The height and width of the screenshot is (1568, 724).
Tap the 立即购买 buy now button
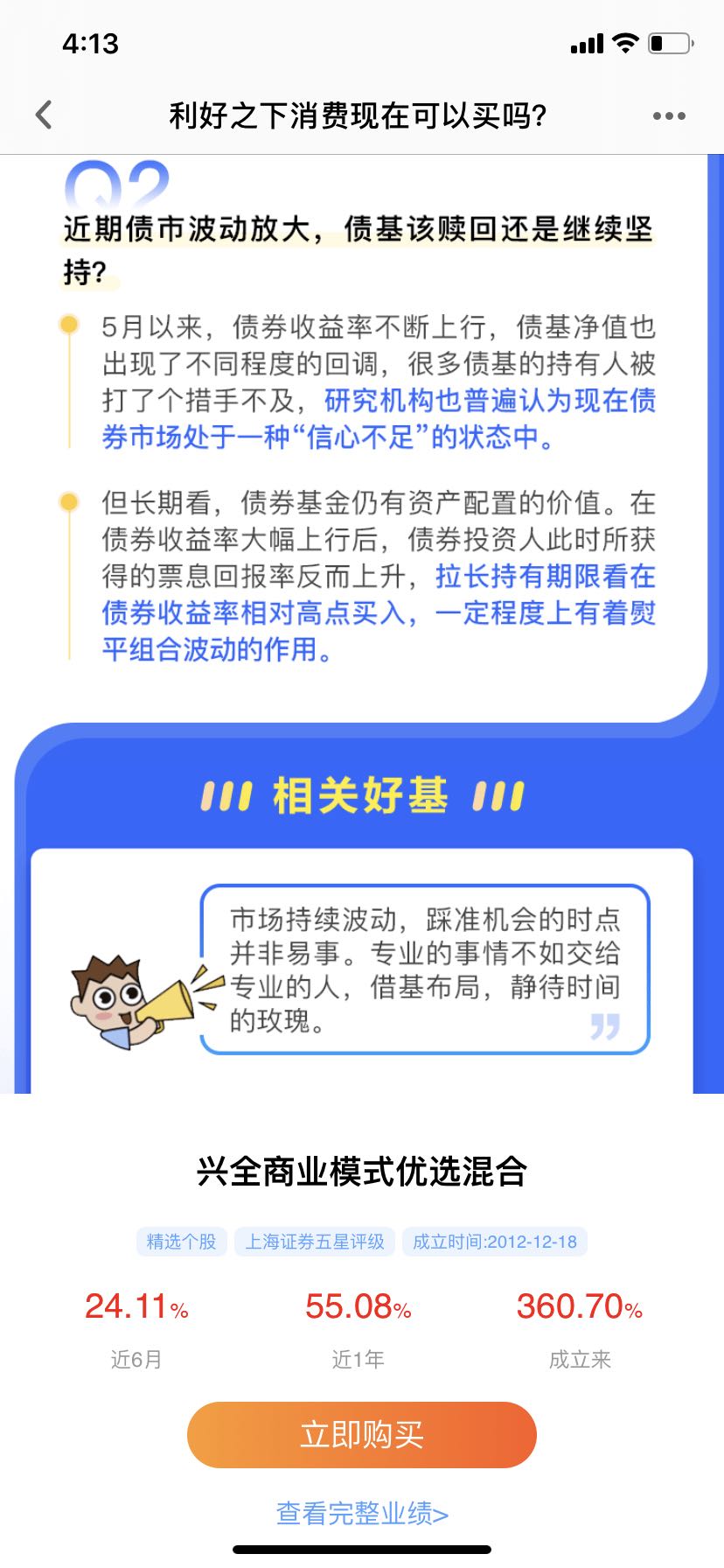(361, 1435)
